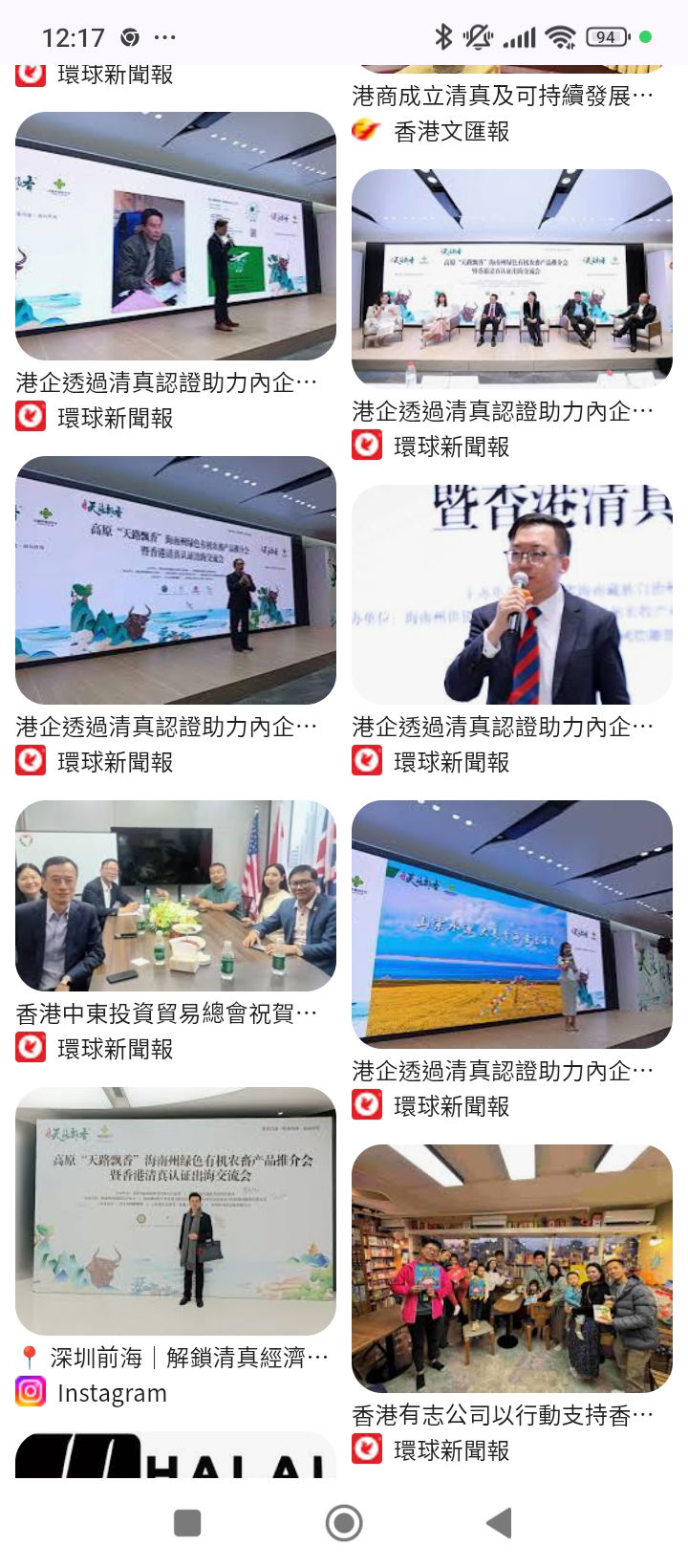Open the 香港中東投資貿易總會 meeting table image
The image size is (688, 1568).
tap(176, 896)
